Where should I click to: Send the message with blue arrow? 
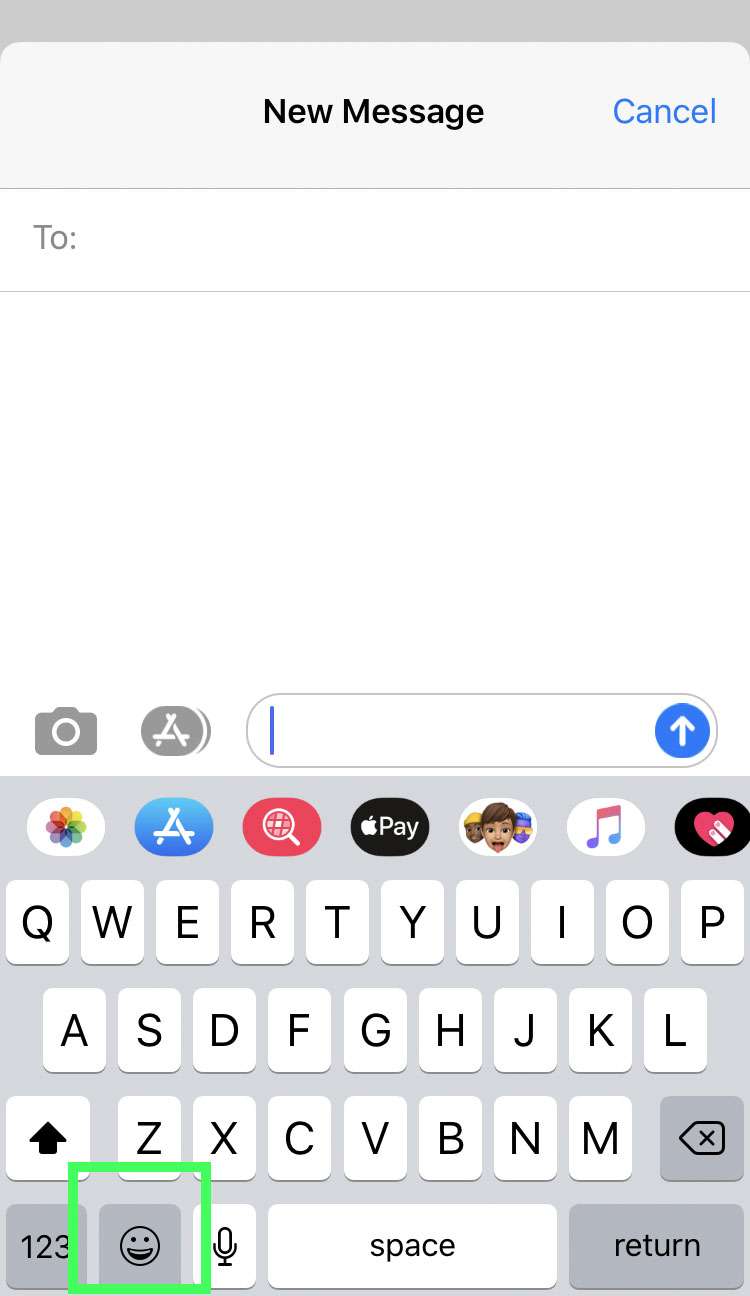tap(682, 731)
